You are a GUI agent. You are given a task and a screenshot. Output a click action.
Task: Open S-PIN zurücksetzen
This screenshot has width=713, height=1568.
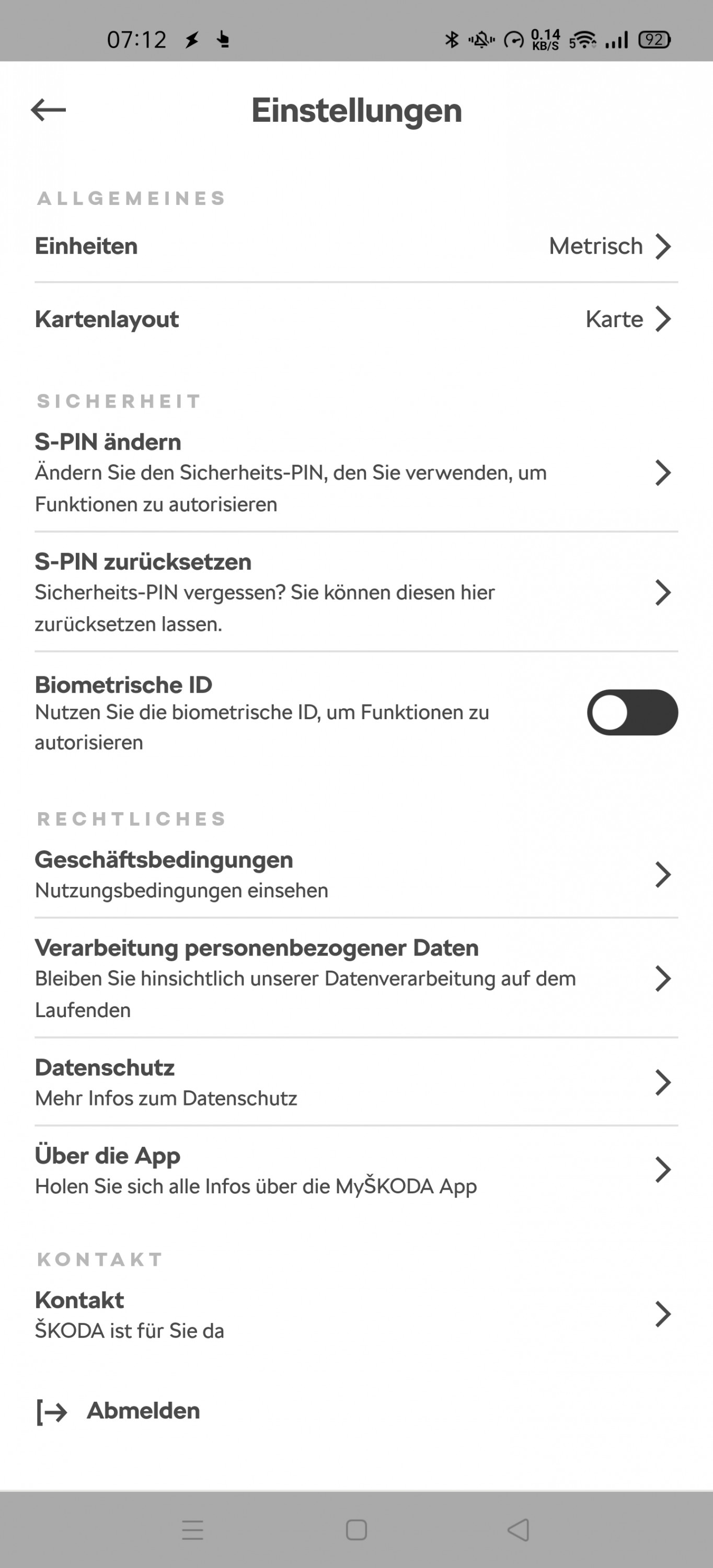pos(356,592)
